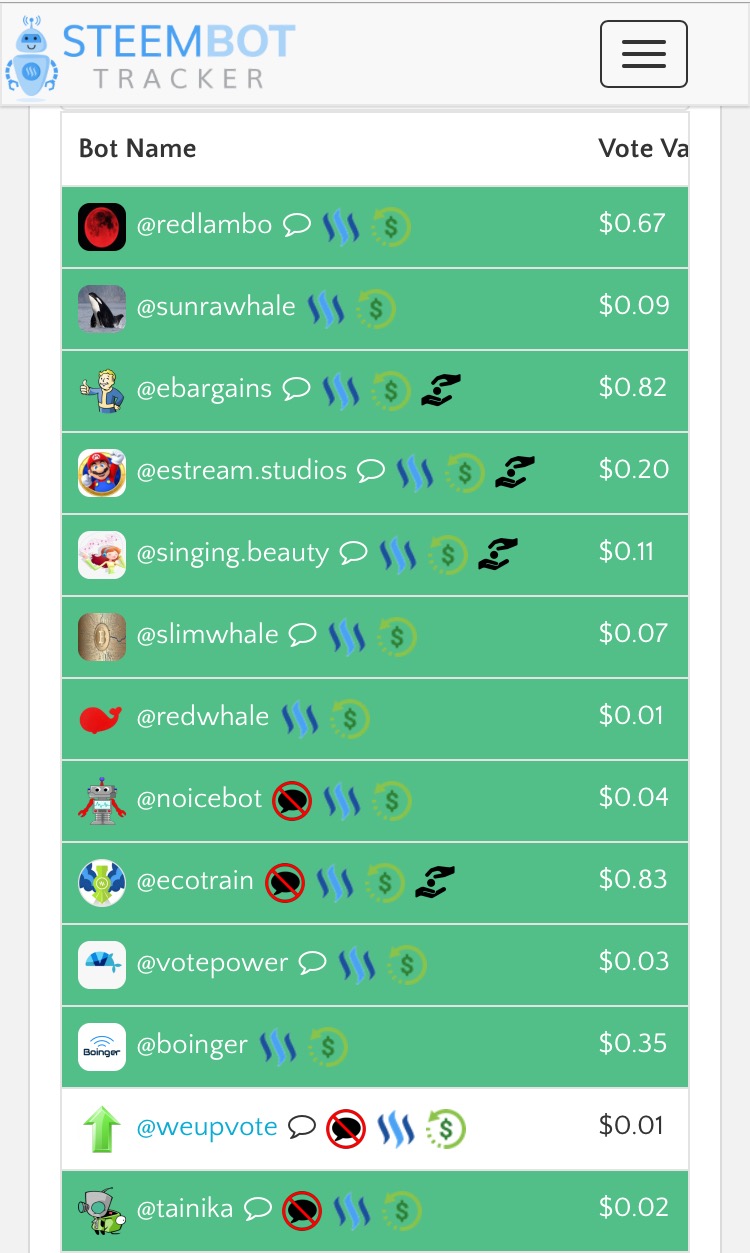This screenshot has height=1253, width=750.
Task: Open the @weupvote bot link
Action: coord(207,1127)
